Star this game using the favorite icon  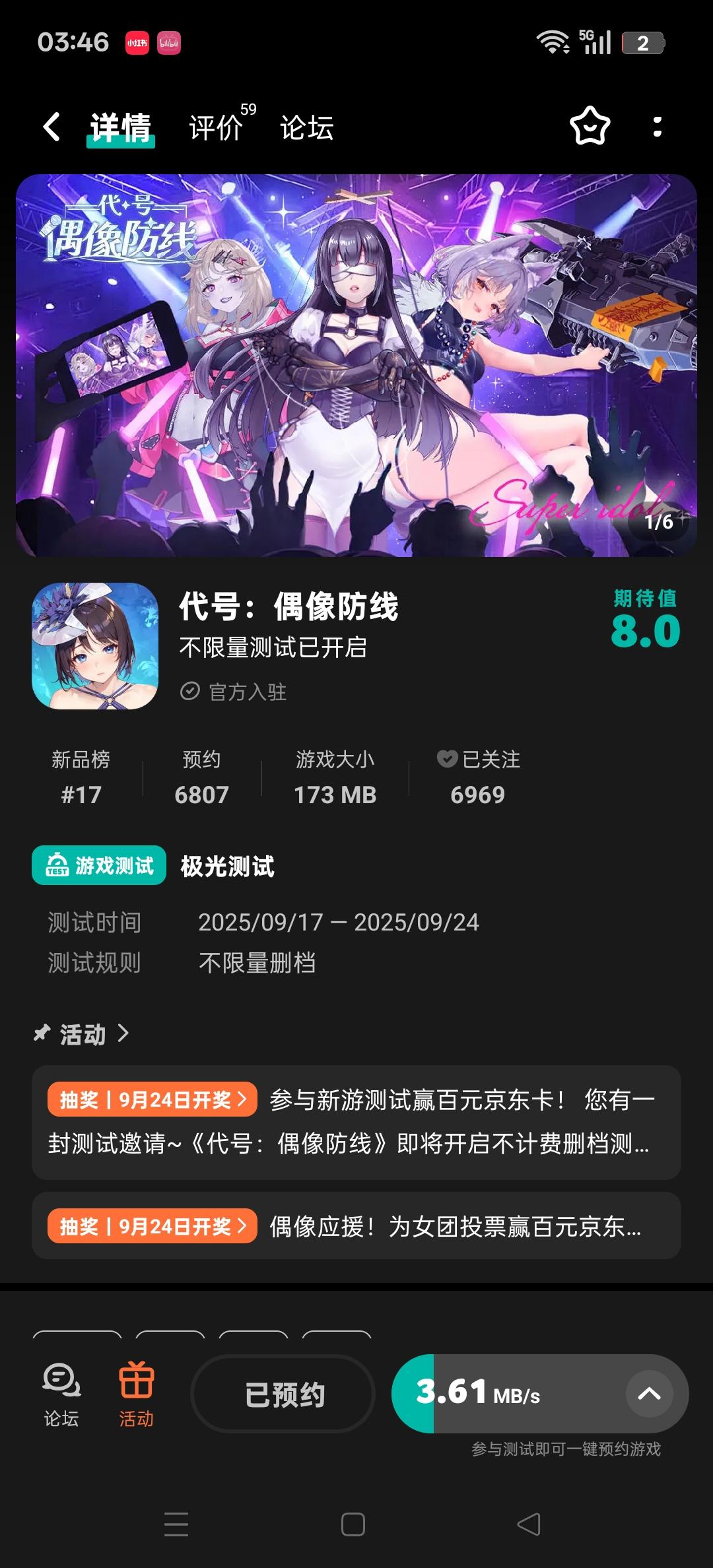point(590,127)
